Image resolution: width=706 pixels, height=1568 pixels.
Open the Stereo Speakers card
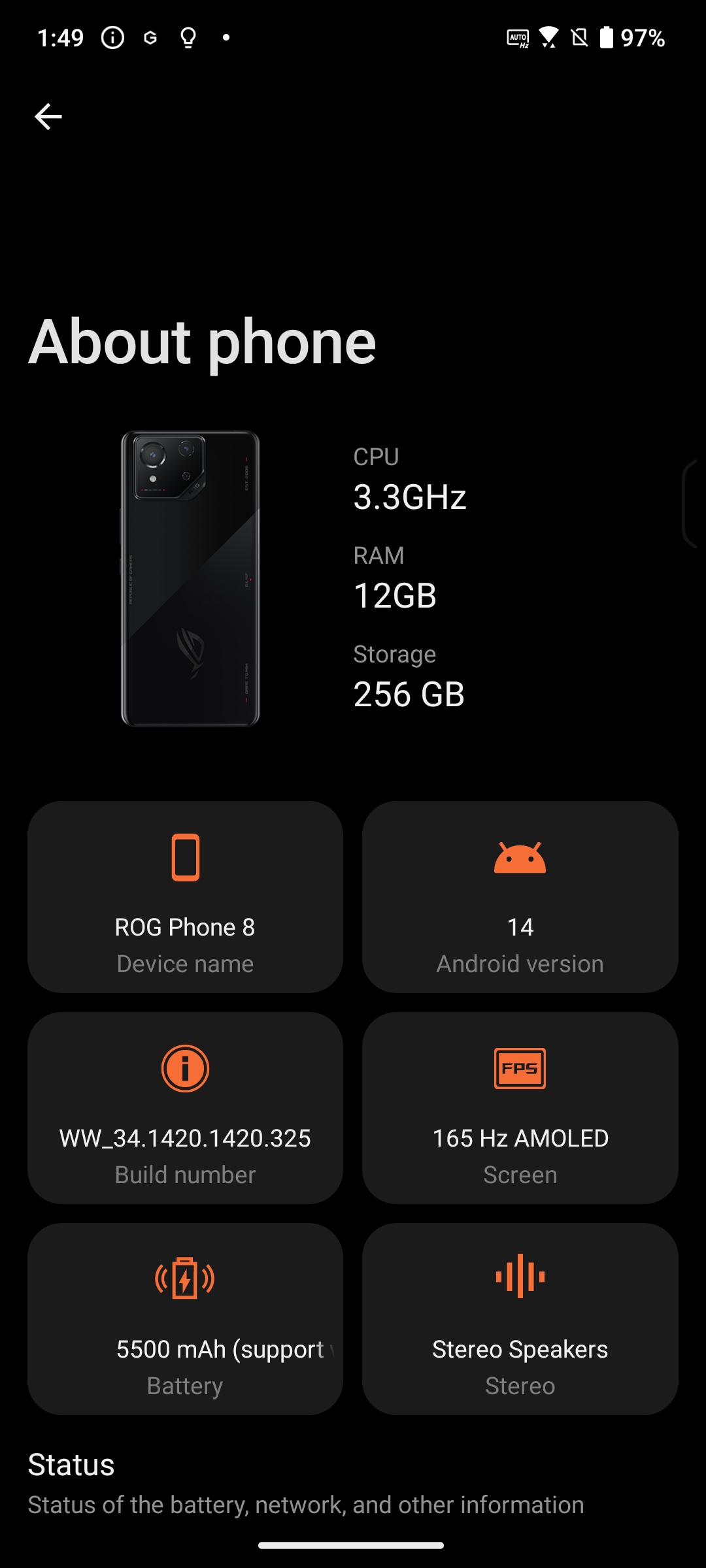pos(520,1318)
